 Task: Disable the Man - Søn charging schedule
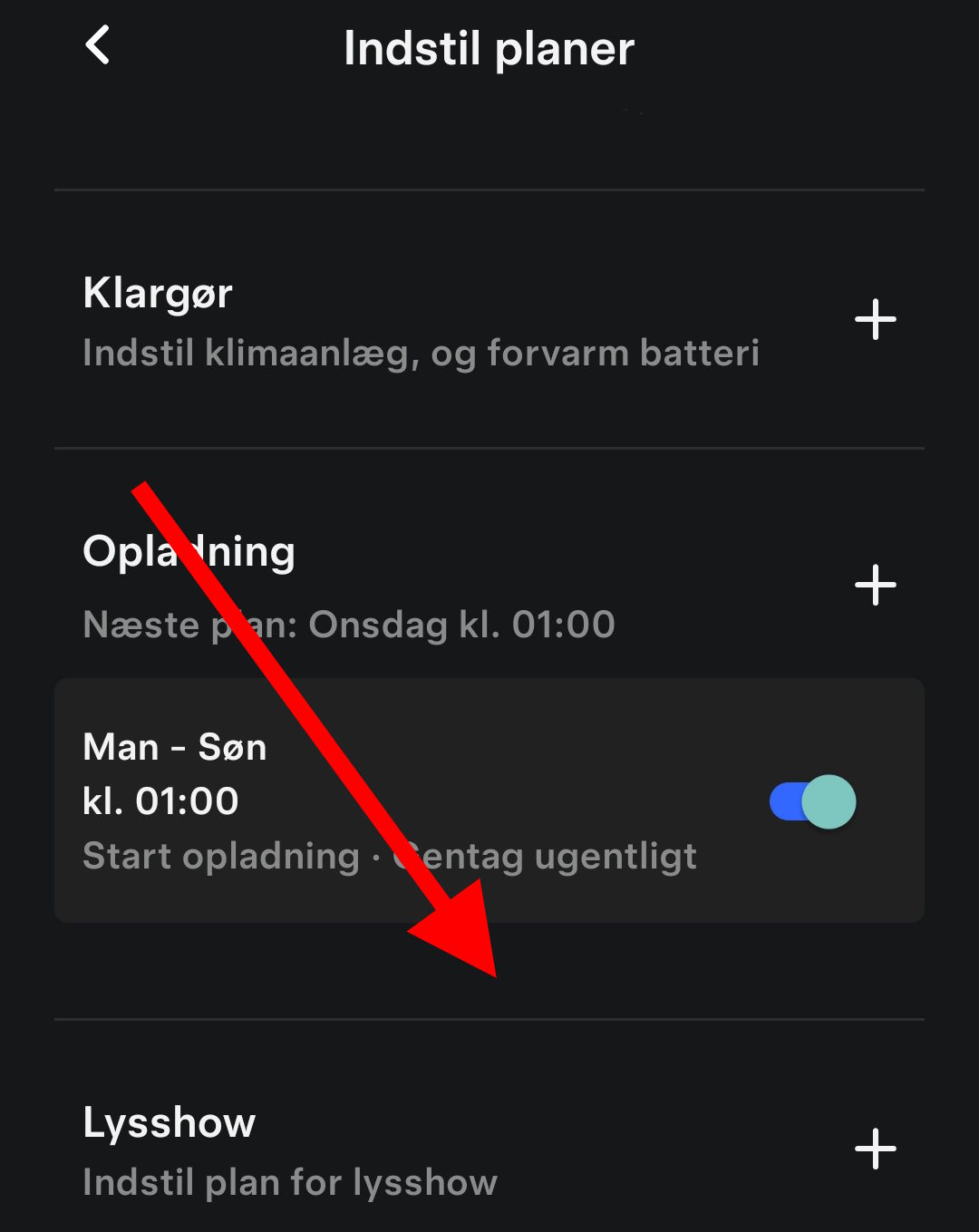pos(812,801)
